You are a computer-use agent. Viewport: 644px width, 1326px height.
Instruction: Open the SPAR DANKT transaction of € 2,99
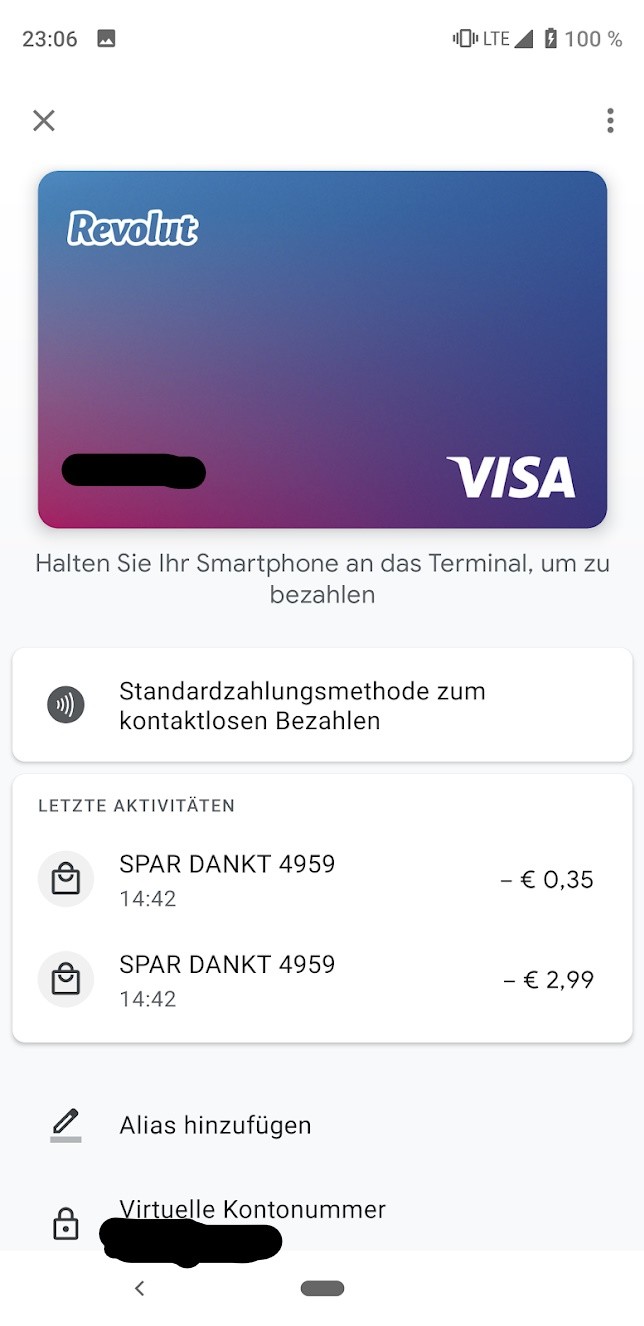(322, 980)
